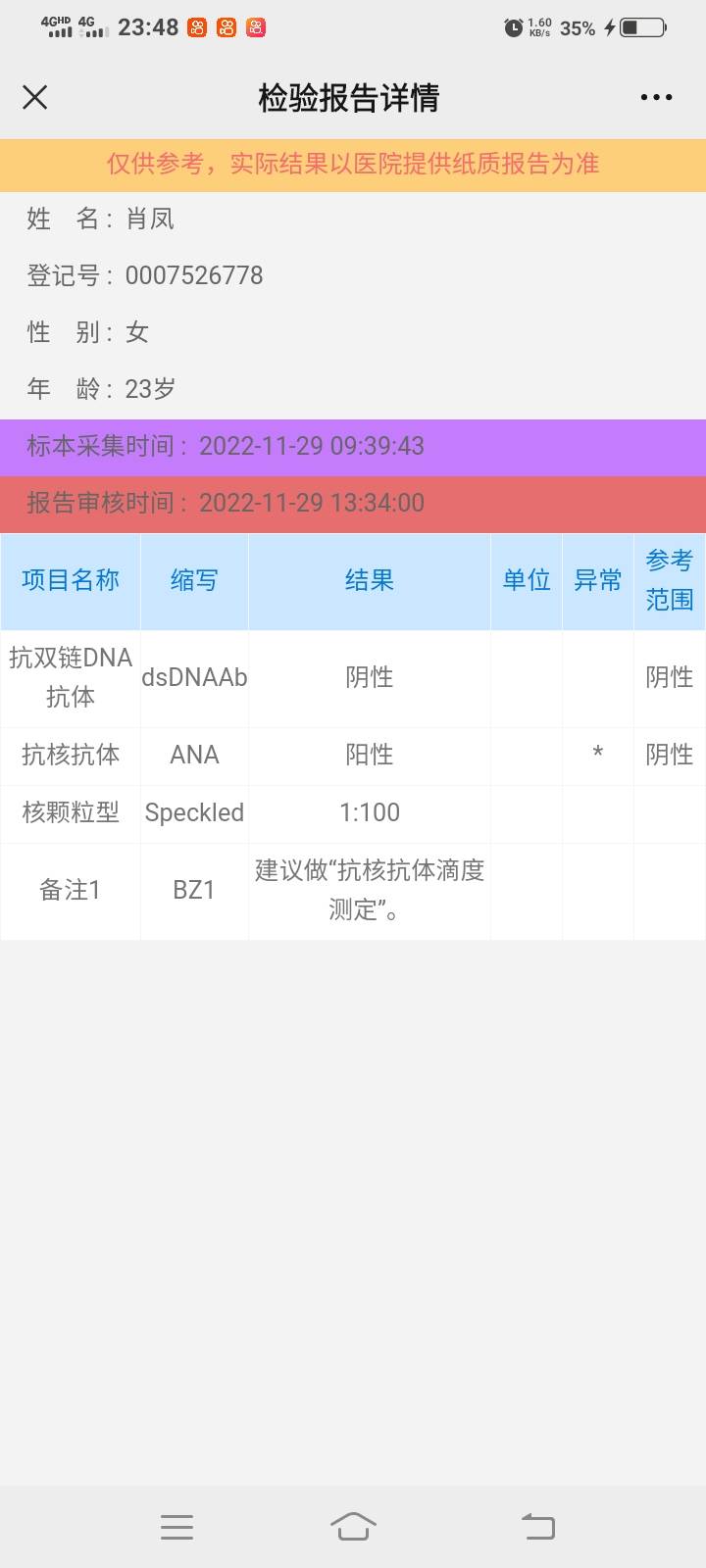Tap the home button in navigation bar
706x1568 pixels.
click(353, 1526)
